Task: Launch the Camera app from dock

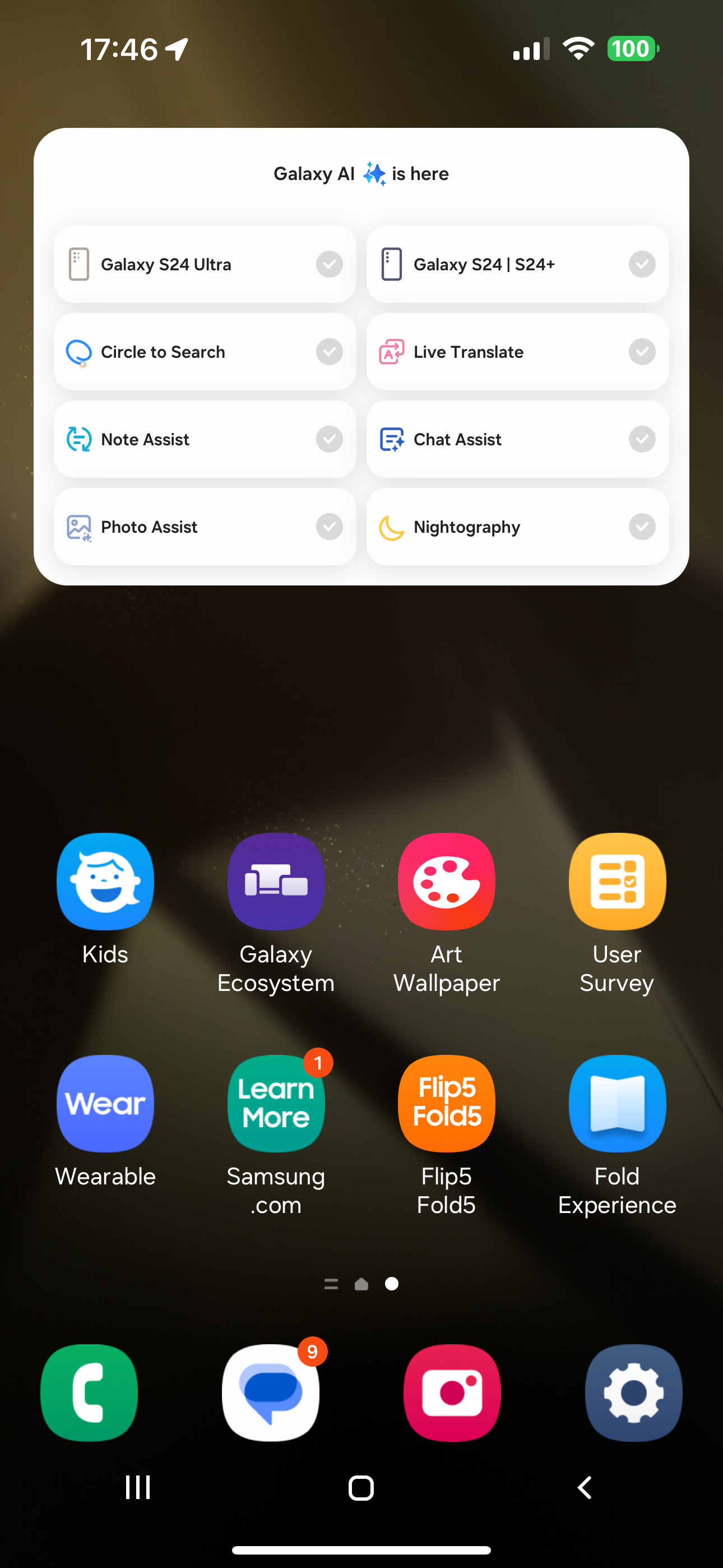Action: pyautogui.click(x=452, y=1392)
